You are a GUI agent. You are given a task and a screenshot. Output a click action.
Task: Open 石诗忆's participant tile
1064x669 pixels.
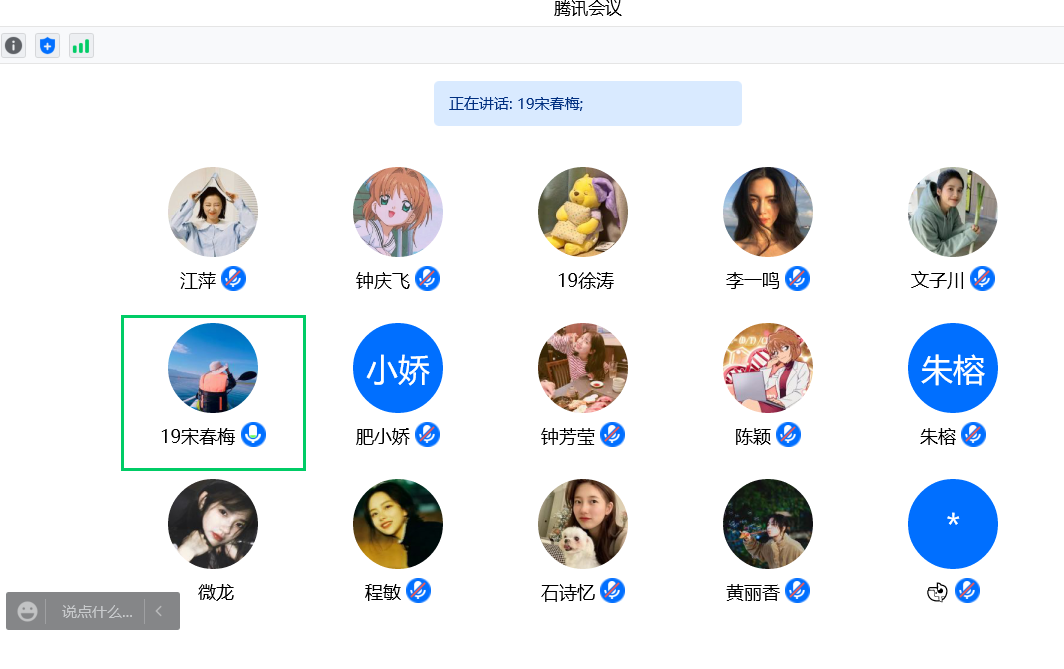point(583,524)
